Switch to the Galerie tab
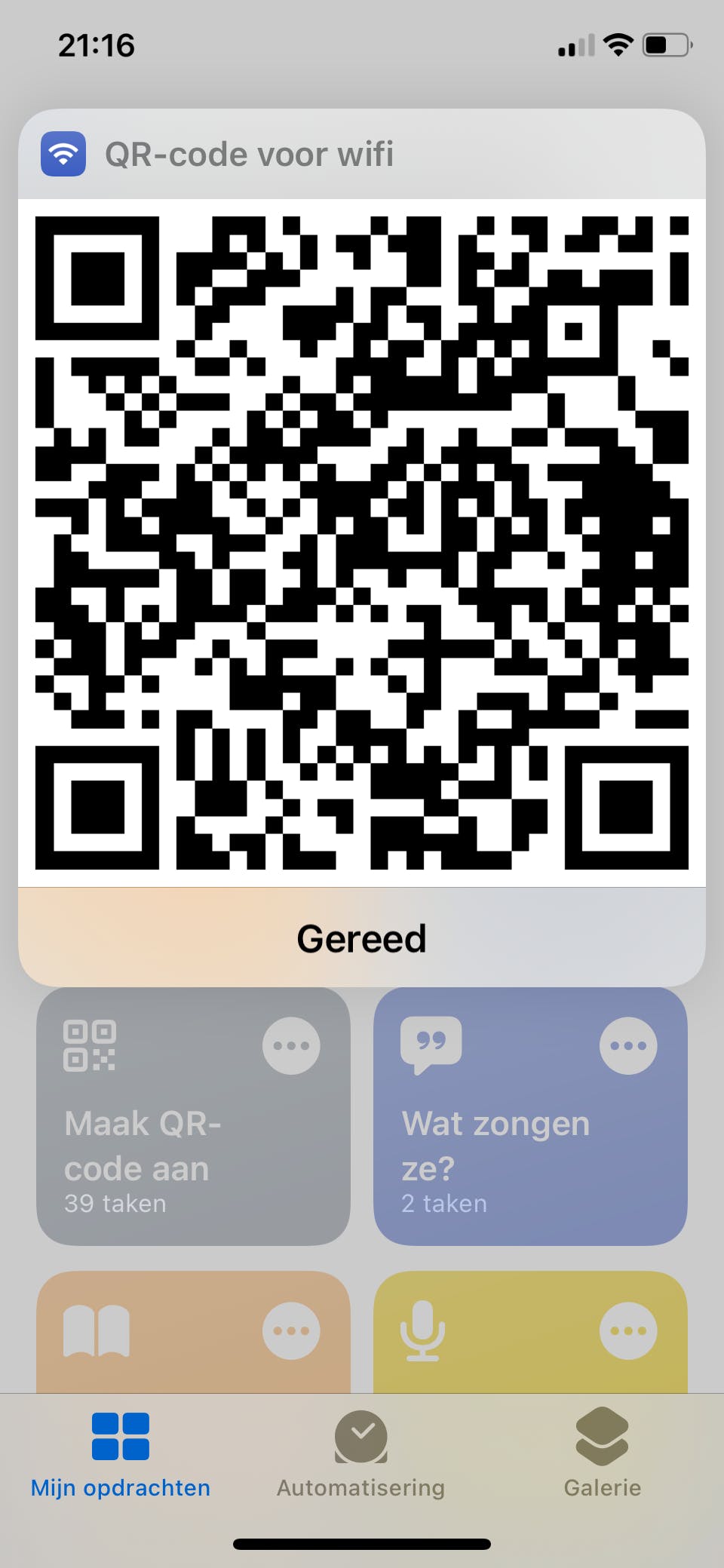Viewport: 724px width, 1568px height. [602, 1456]
